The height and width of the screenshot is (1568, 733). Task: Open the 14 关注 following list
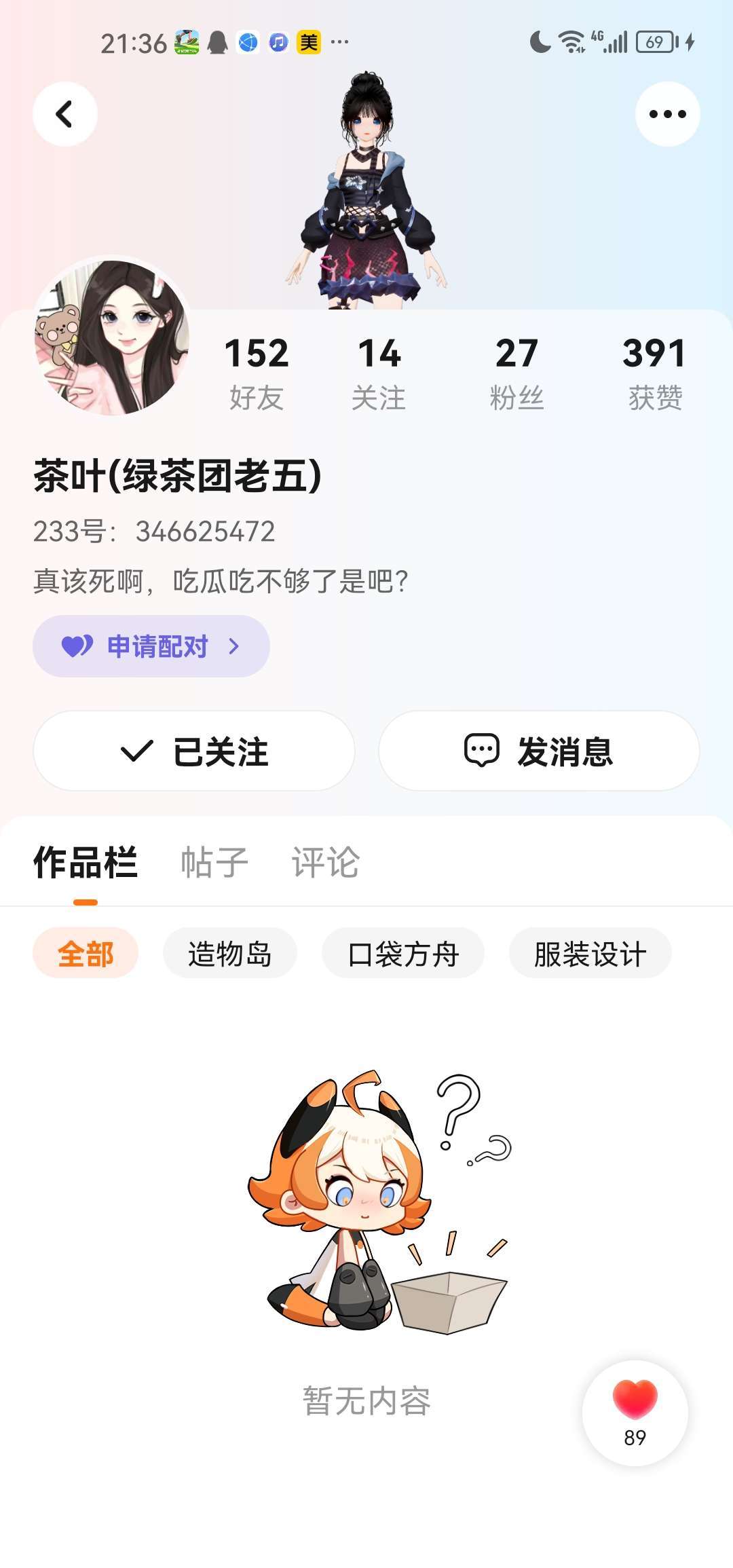click(379, 373)
